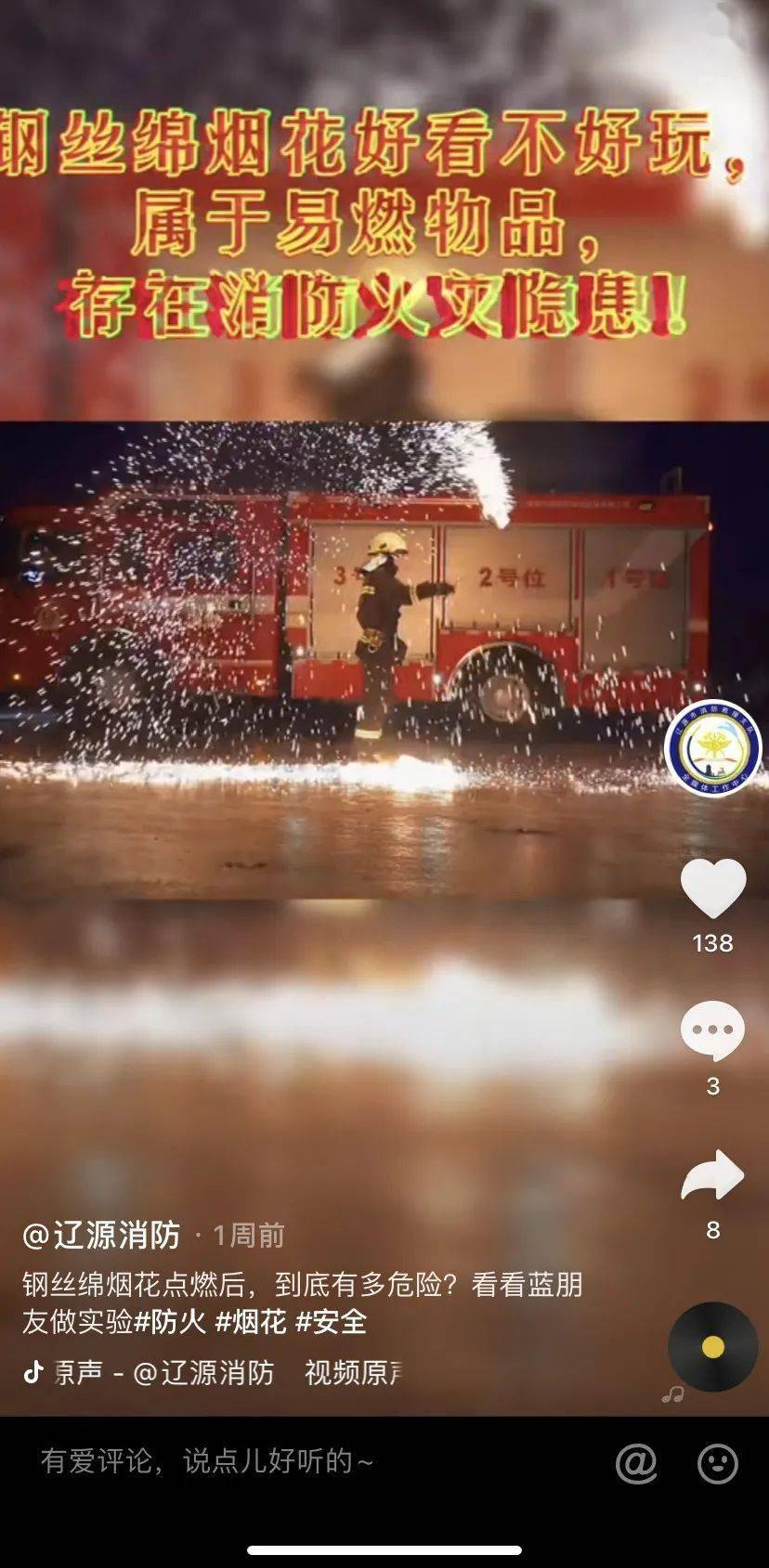Open @辽源消防 username link
This screenshot has width=769, height=1568.
(101, 1235)
